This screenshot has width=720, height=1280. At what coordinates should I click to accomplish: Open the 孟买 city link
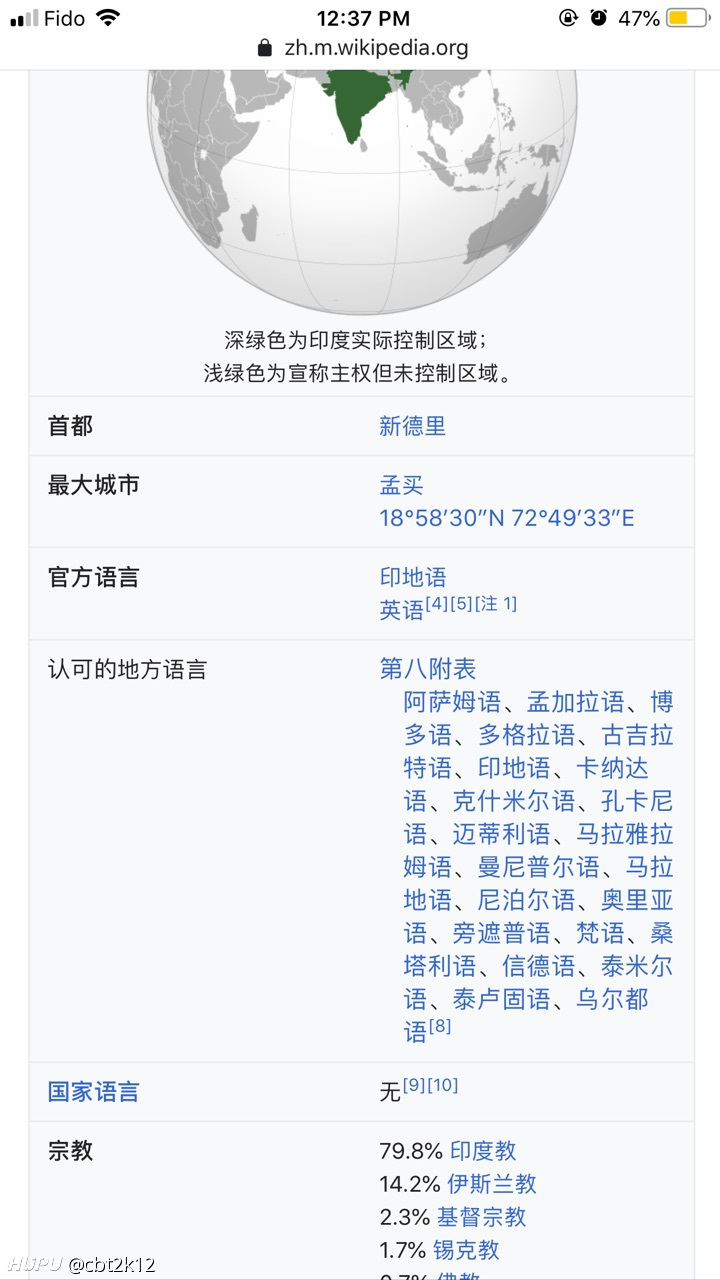401,486
